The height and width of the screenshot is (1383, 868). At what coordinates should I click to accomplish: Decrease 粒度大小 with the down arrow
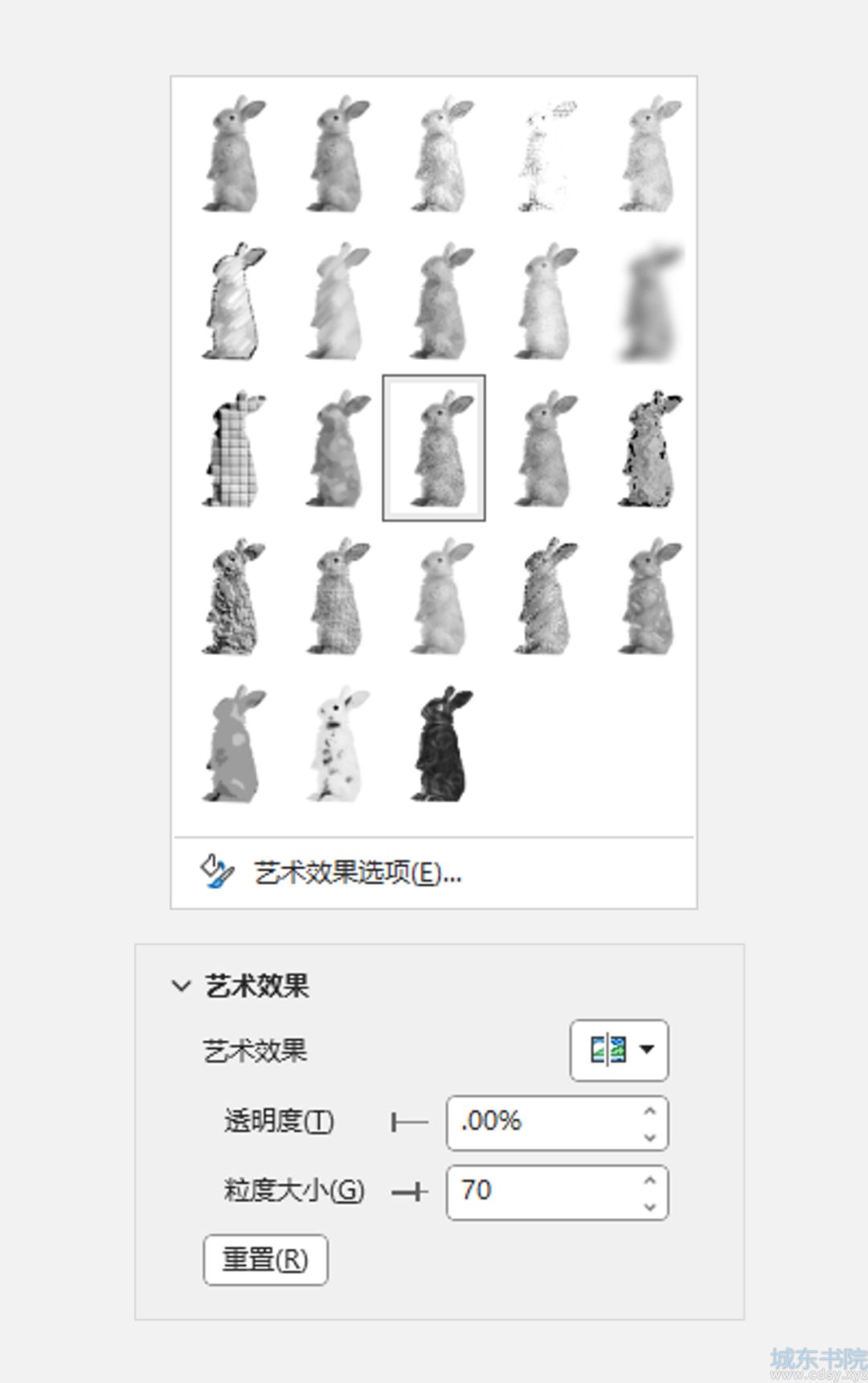(649, 1206)
